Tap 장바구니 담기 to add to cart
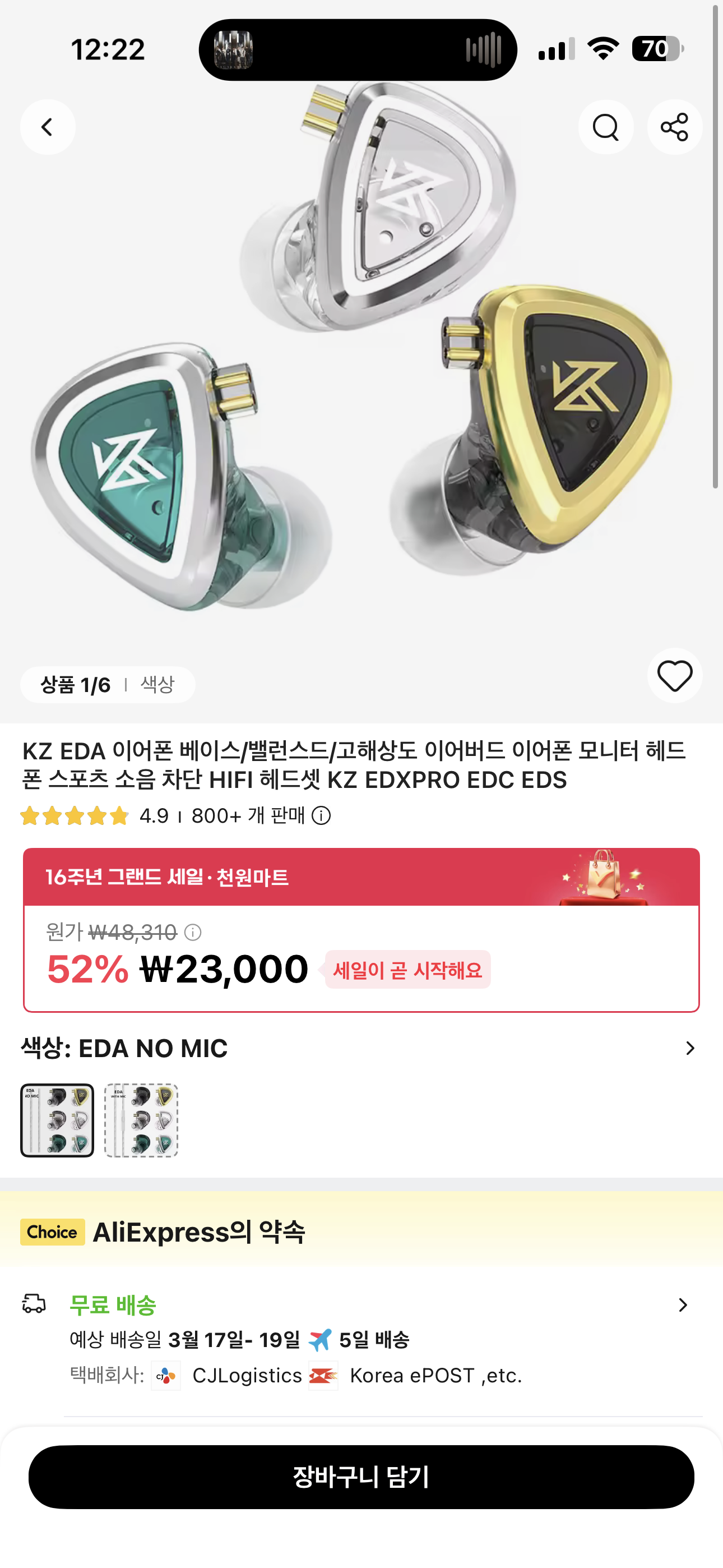Screen dimensions: 723x1568 tap(361, 1477)
